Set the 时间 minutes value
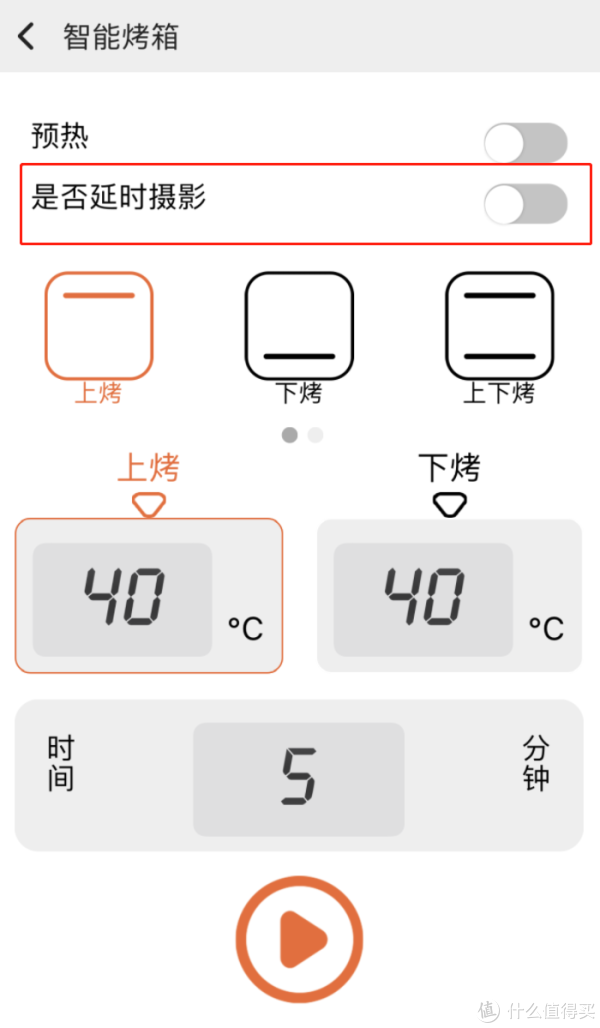The height and width of the screenshot is (1028, 600). pos(298,780)
